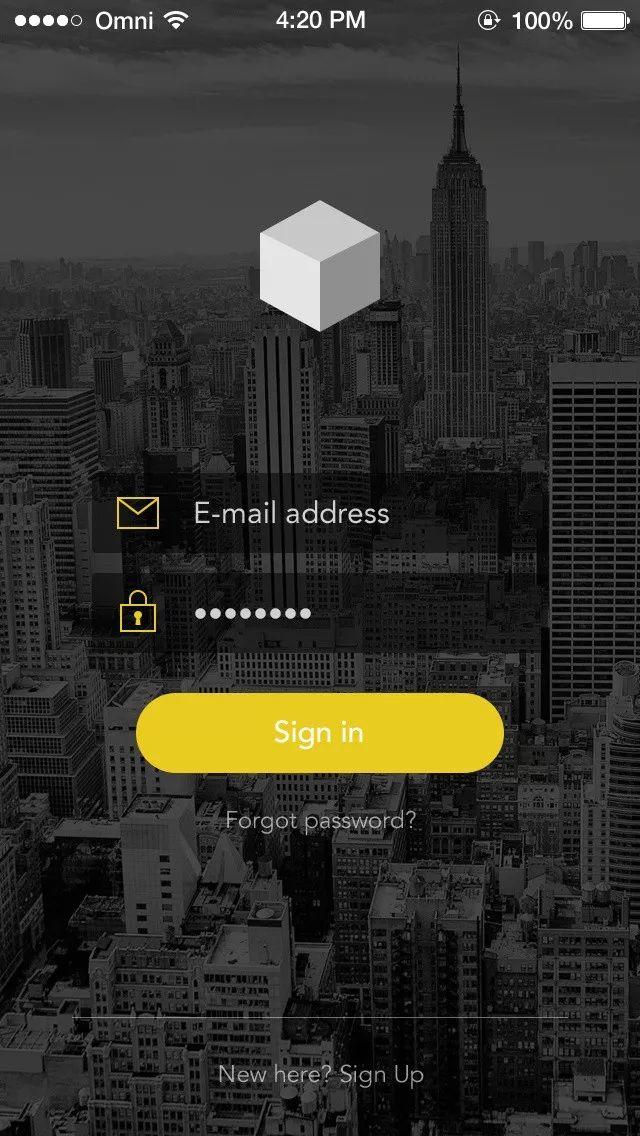Image resolution: width=640 pixels, height=1136 pixels.
Task: Open the New here? Sign Up link
Action: (x=321, y=1074)
